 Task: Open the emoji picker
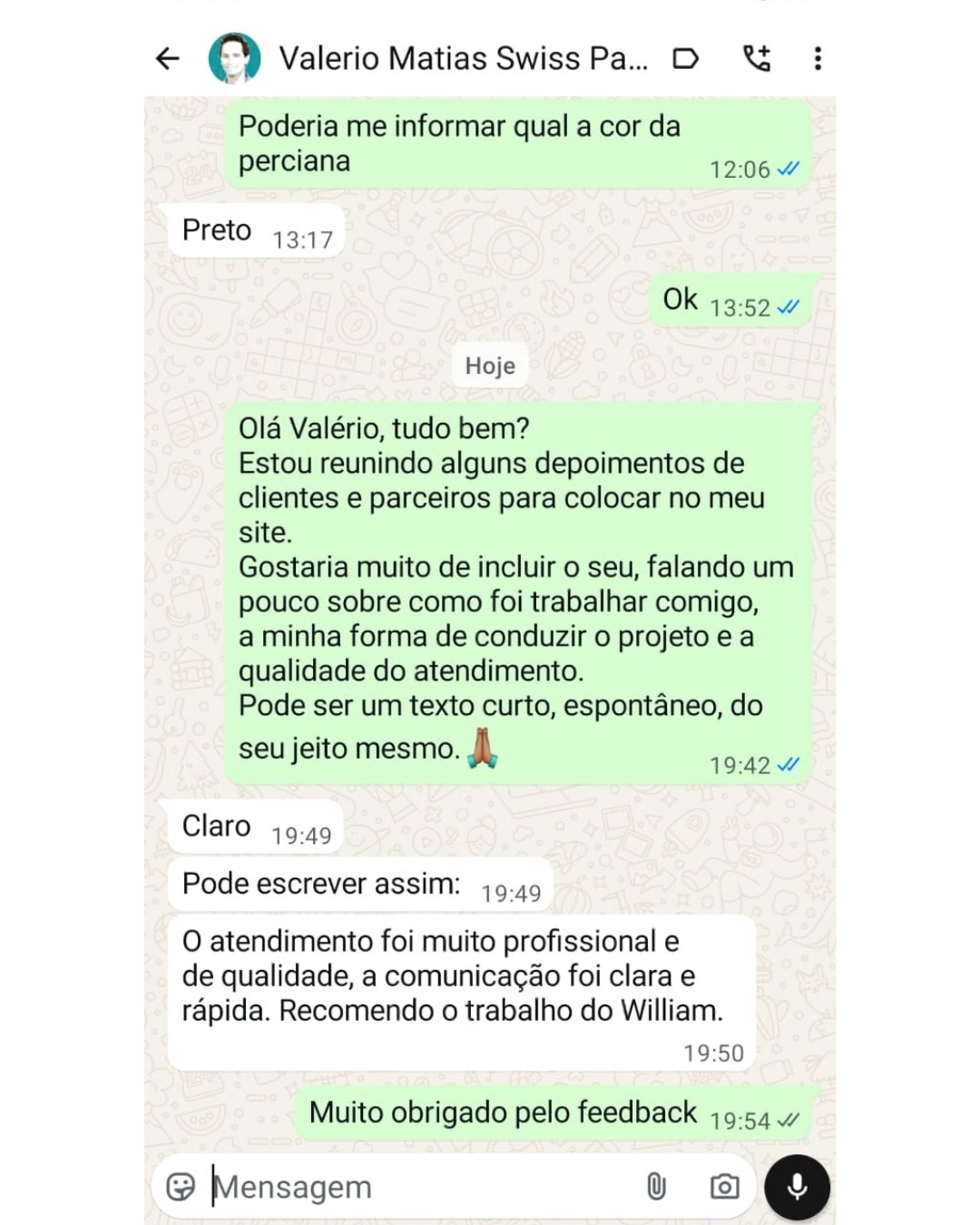point(181,1186)
